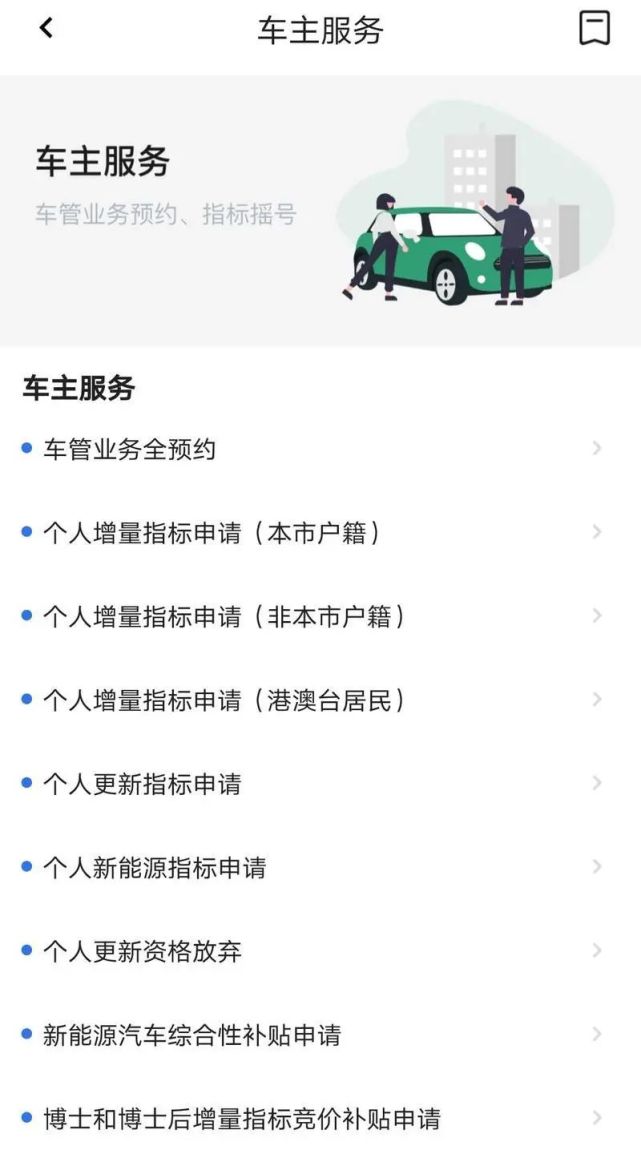Tap 博士和博士后增量指标竞价补贴申请
The height and width of the screenshot is (1150, 641).
point(241,1118)
